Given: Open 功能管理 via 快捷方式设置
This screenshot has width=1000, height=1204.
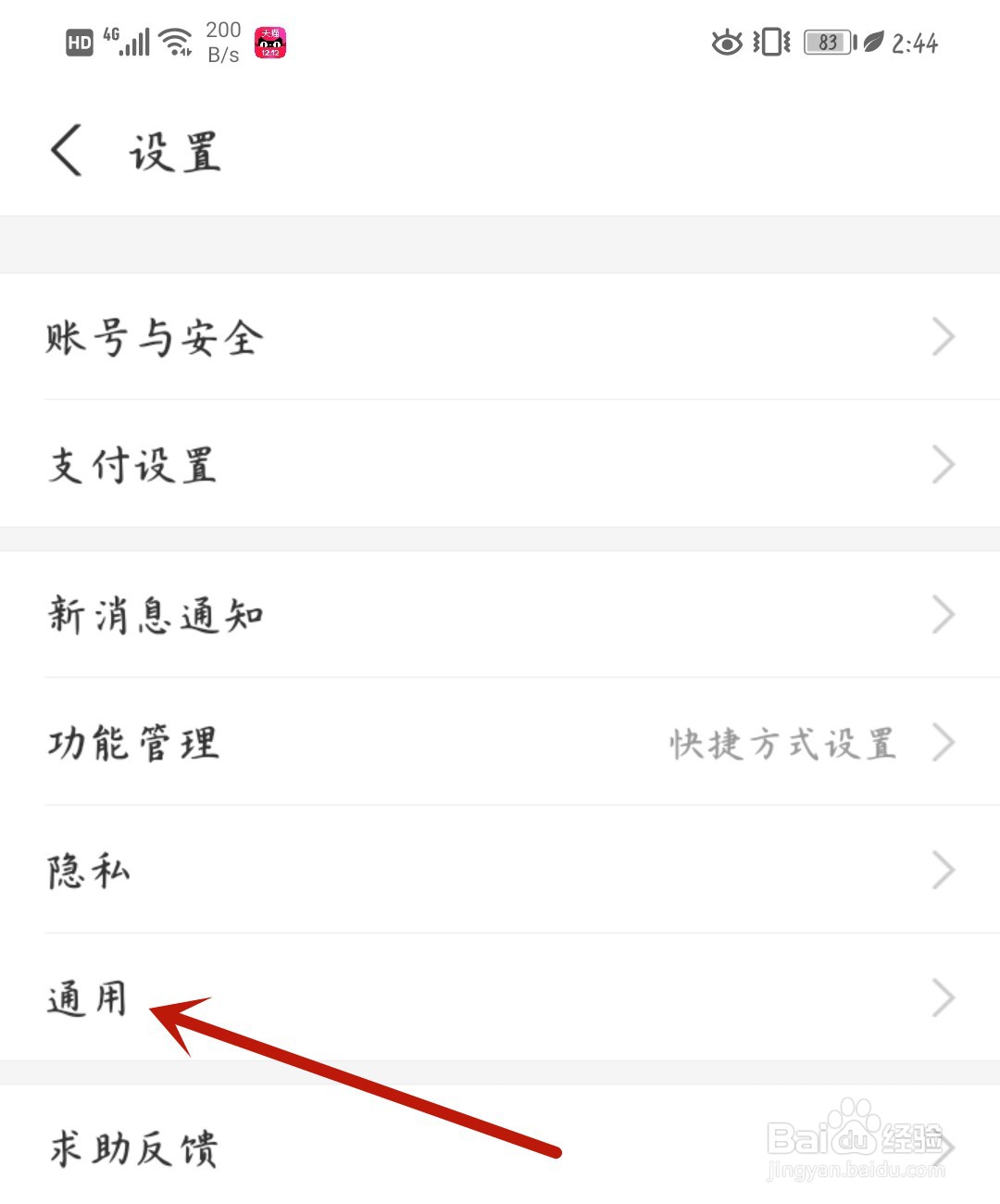Looking at the screenshot, I should 782,742.
